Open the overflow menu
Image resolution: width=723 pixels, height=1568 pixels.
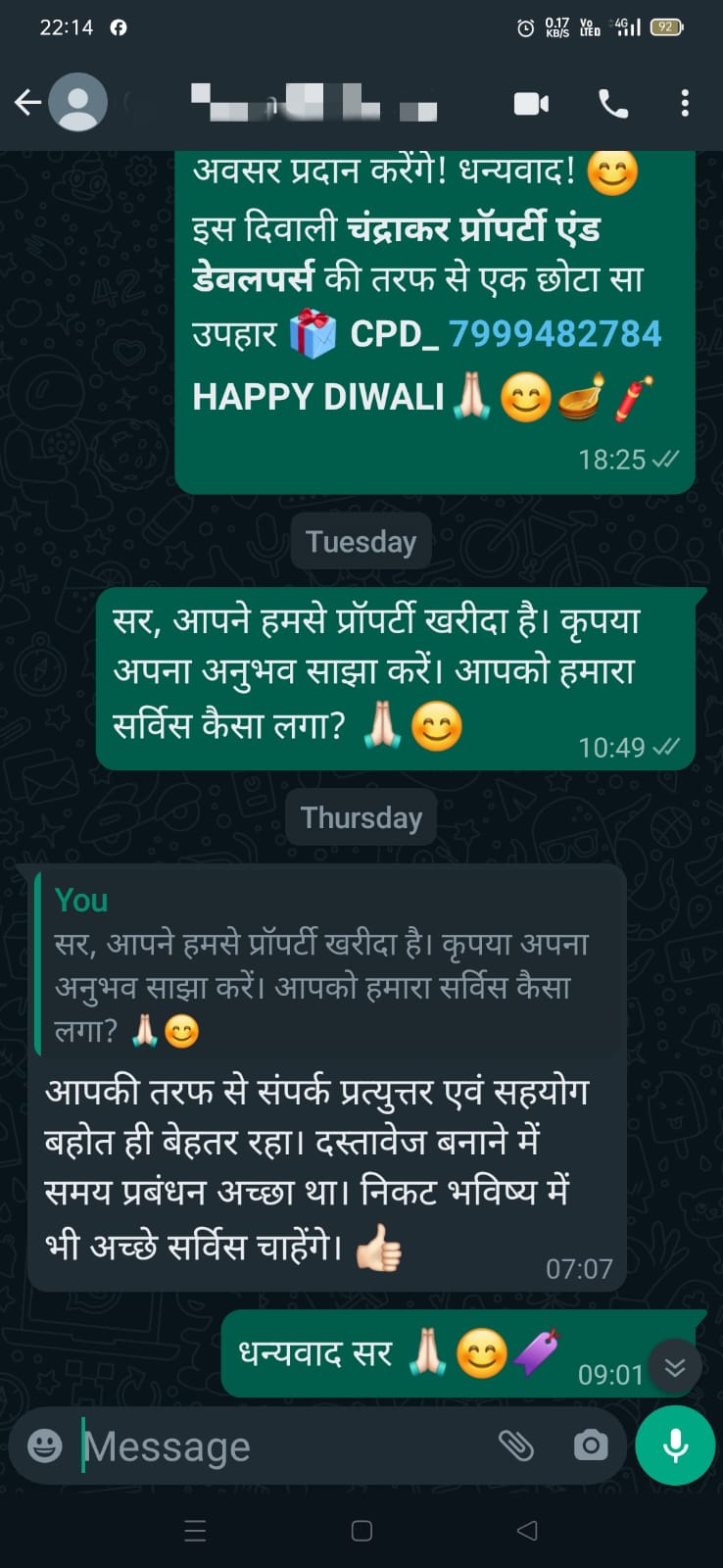click(x=685, y=104)
